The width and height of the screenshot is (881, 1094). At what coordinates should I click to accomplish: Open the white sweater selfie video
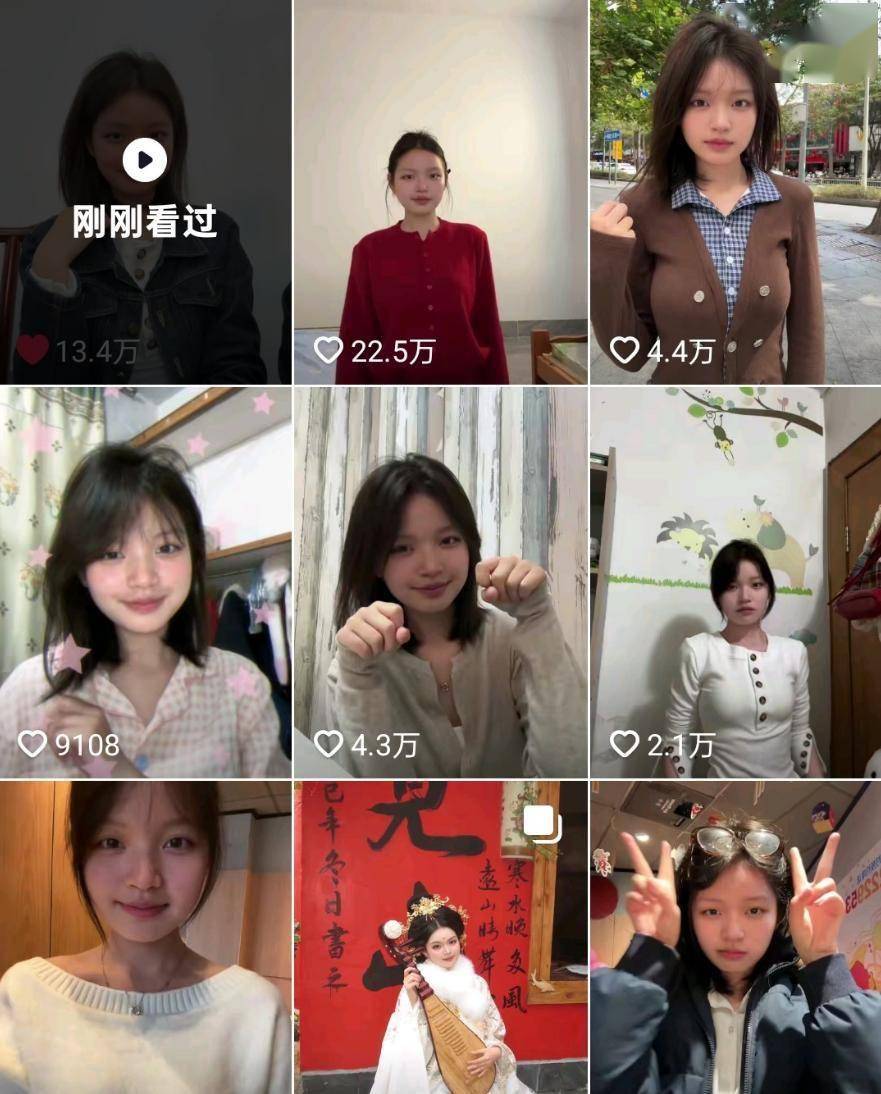point(145,935)
